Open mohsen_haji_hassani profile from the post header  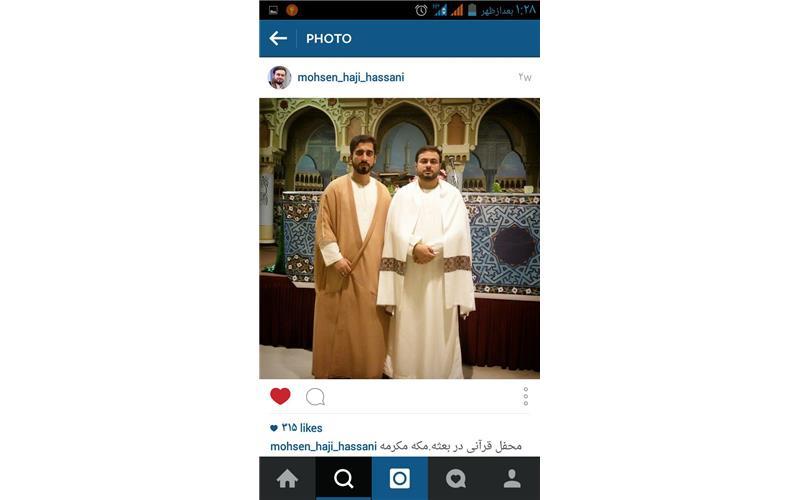[351, 77]
